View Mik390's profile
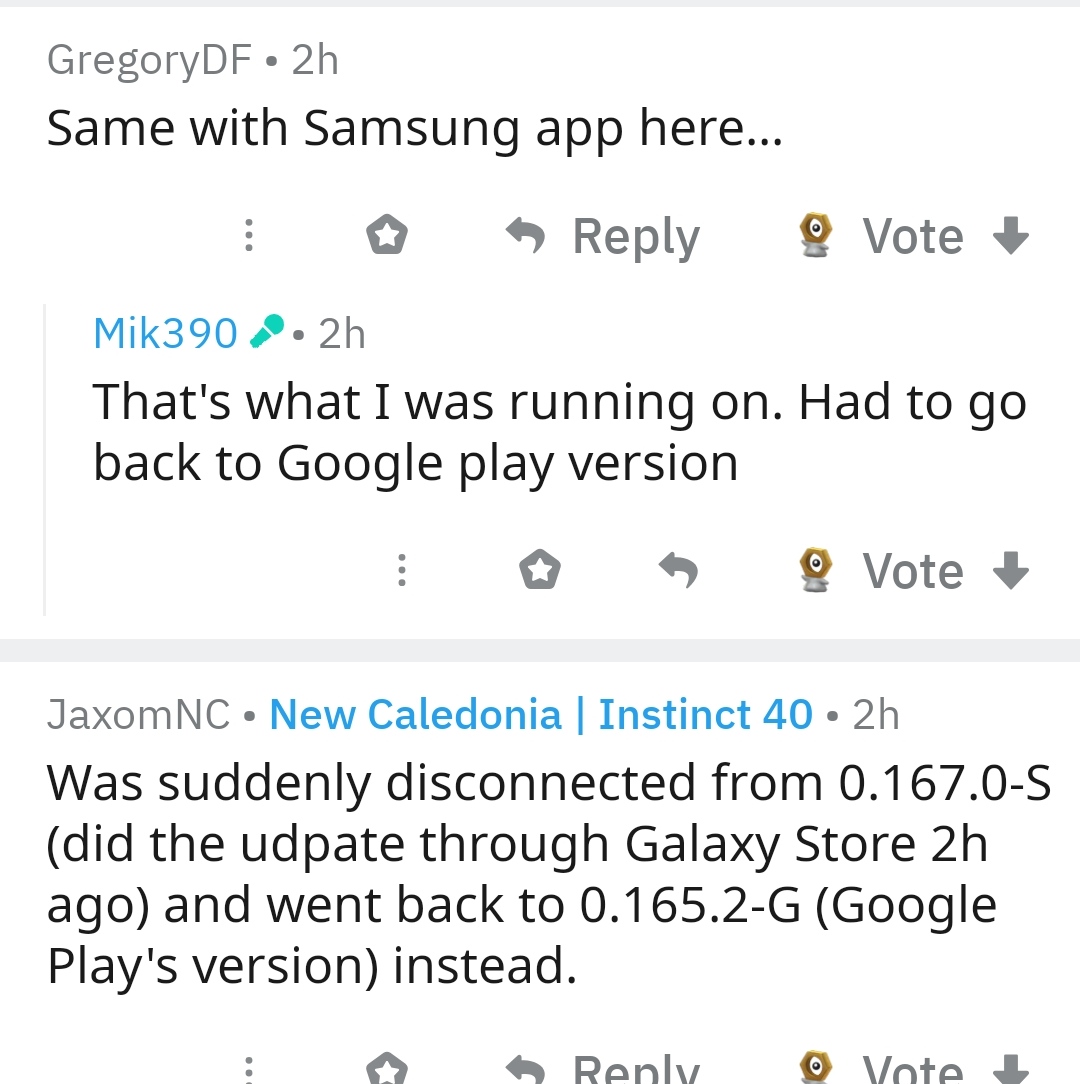Viewport: 1080px width, 1084px height. click(x=165, y=333)
